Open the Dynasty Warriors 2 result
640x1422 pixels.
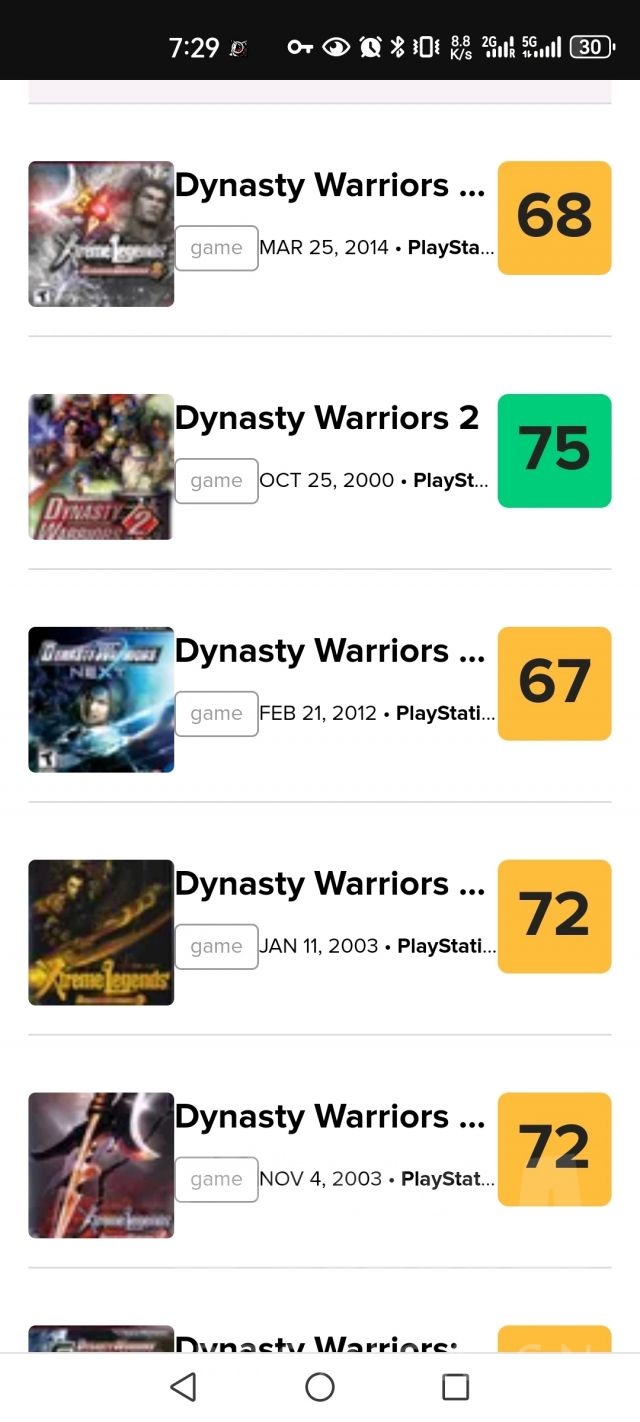click(327, 418)
